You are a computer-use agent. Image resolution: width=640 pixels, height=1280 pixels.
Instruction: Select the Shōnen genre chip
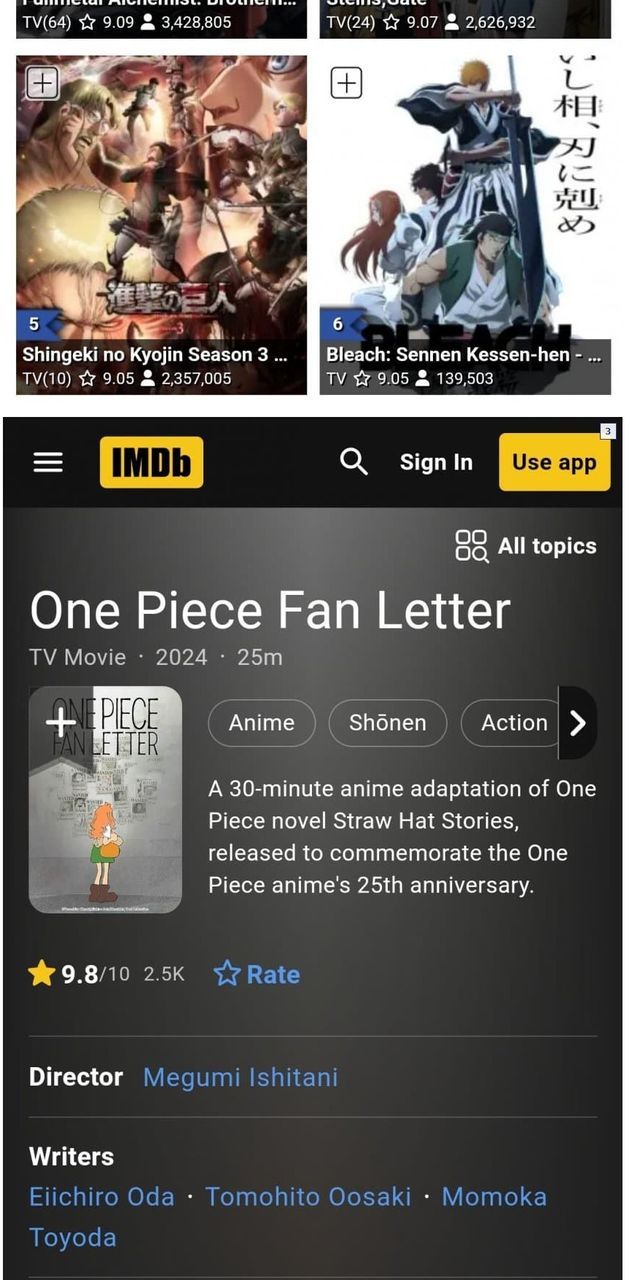(387, 723)
